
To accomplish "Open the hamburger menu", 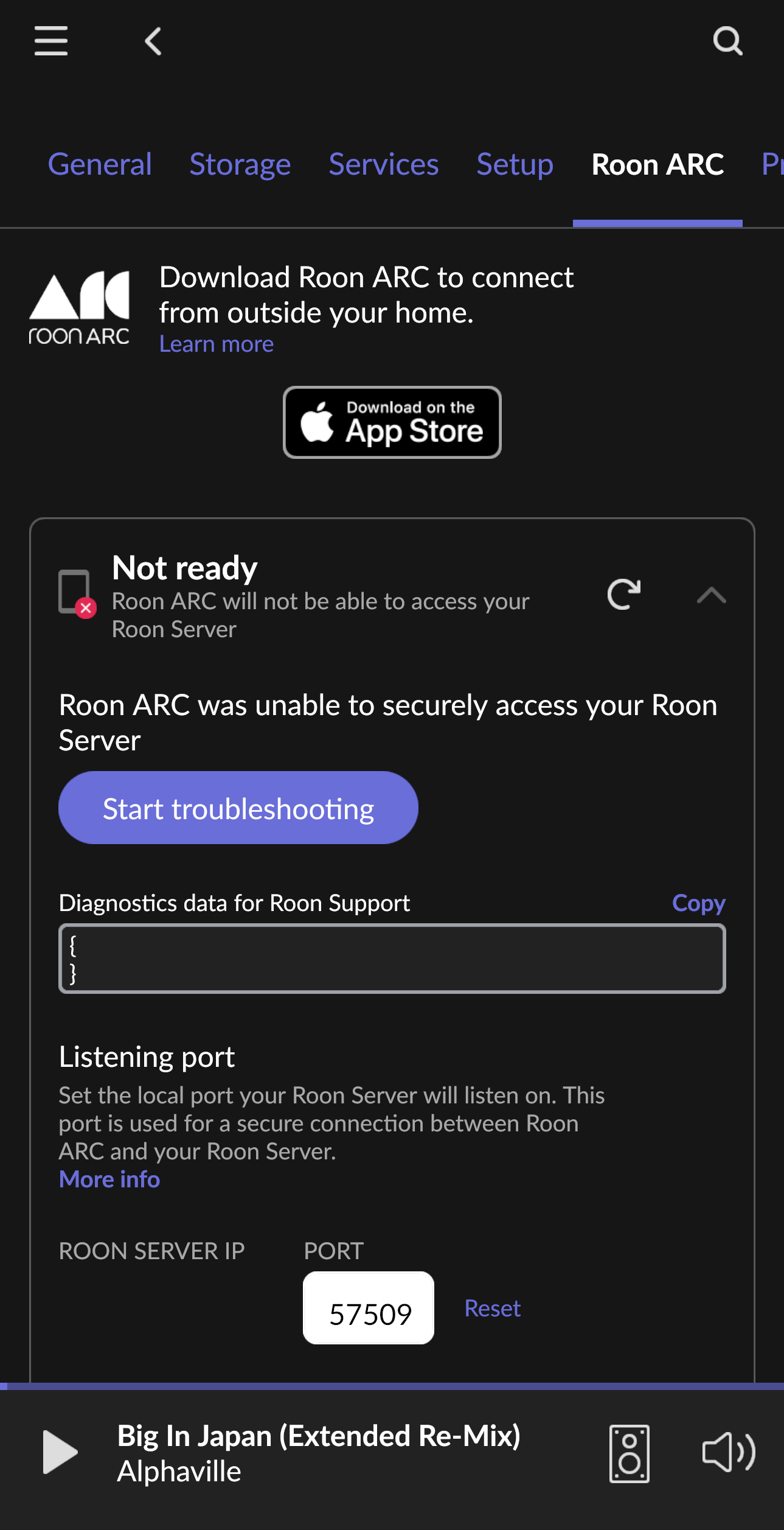I will [x=51, y=41].
